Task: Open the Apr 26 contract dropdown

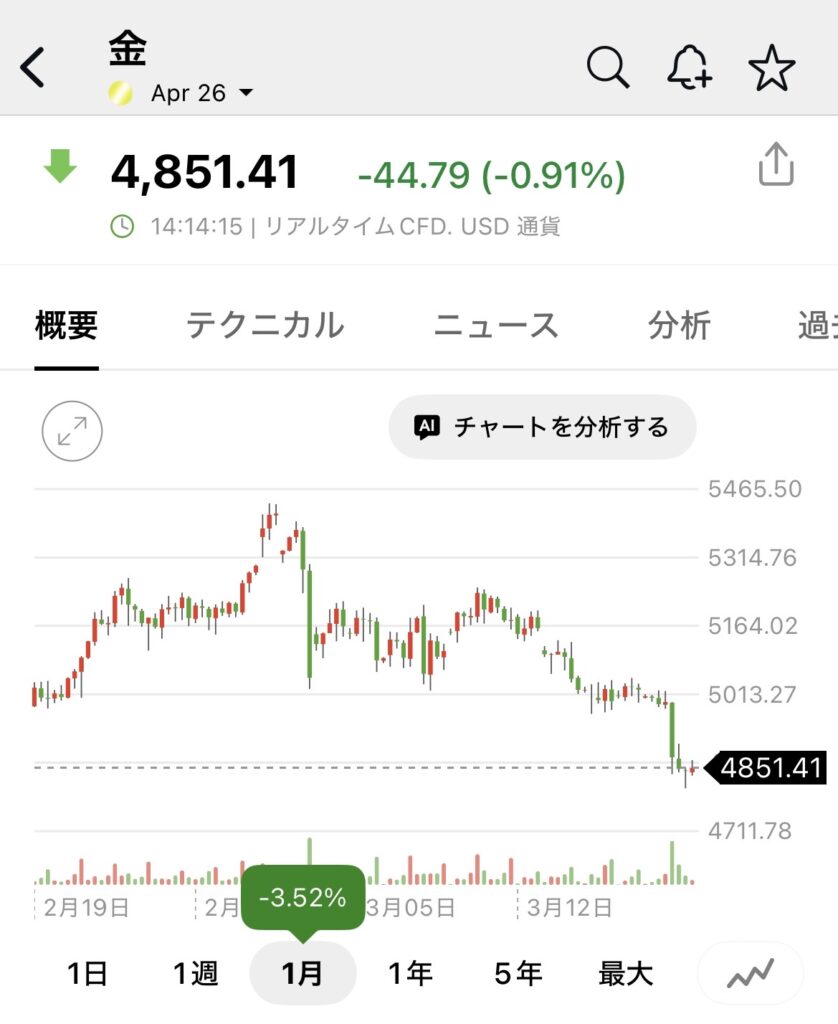Action: (x=201, y=94)
